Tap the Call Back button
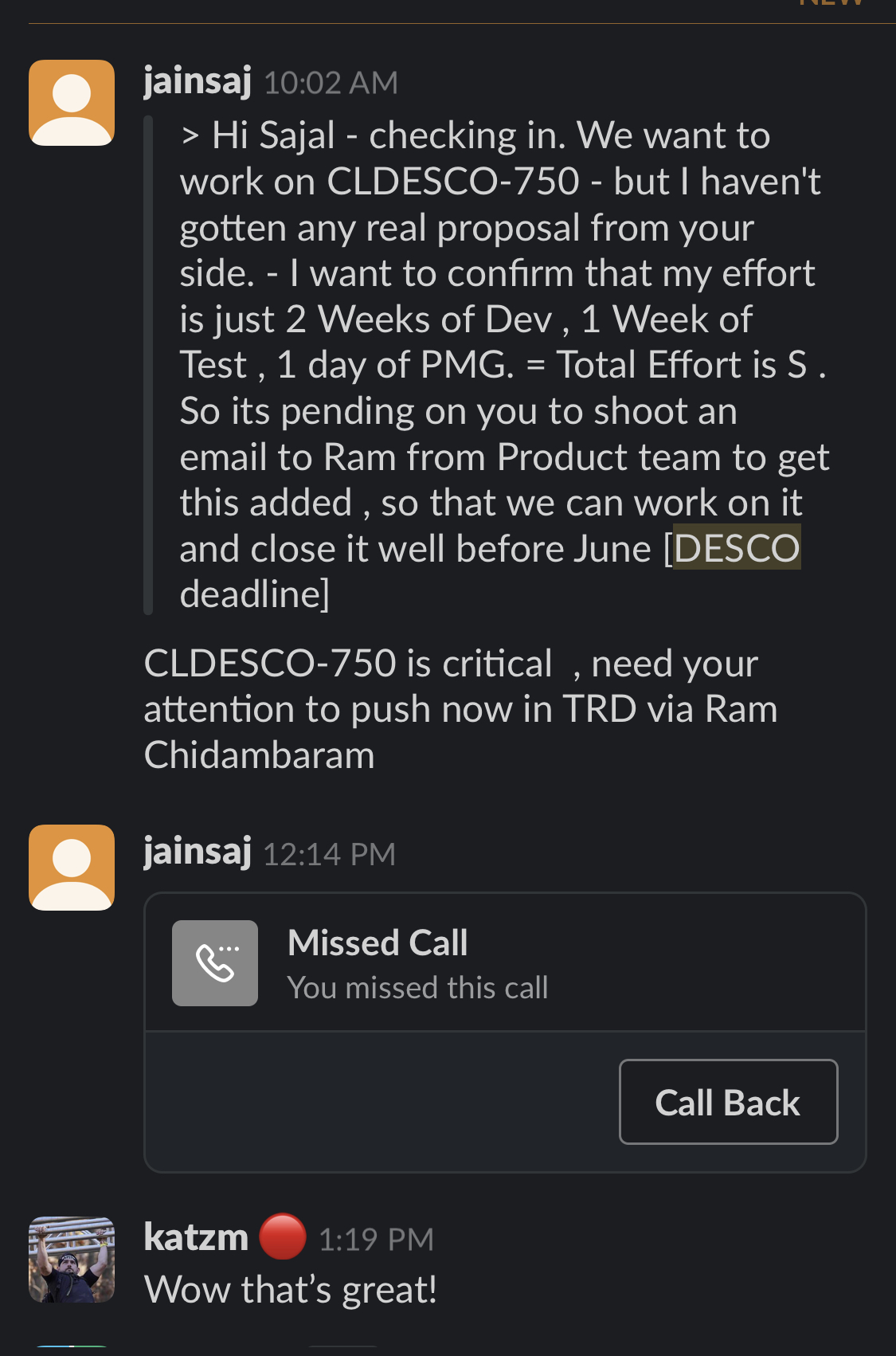This screenshot has height=1356, width=896. [x=728, y=1102]
